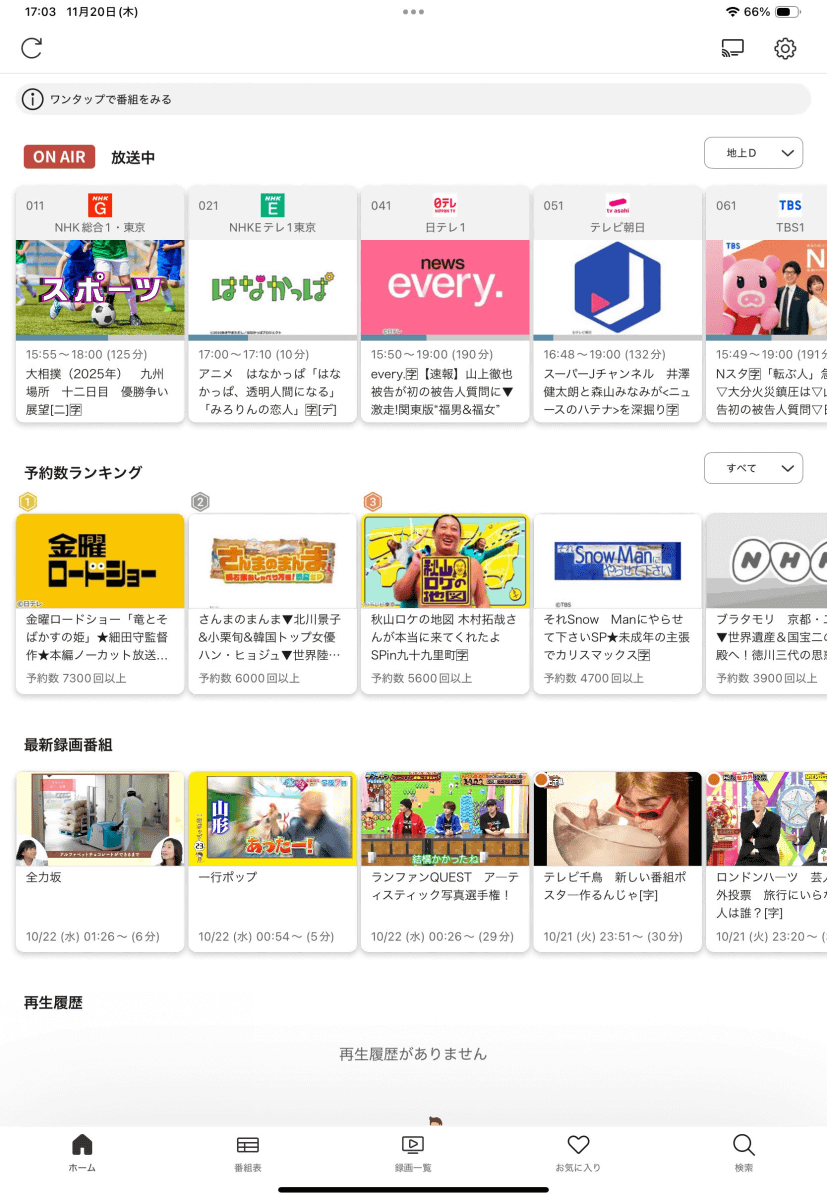
Task: Refresh the home screen content
Action: [x=32, y=48]
